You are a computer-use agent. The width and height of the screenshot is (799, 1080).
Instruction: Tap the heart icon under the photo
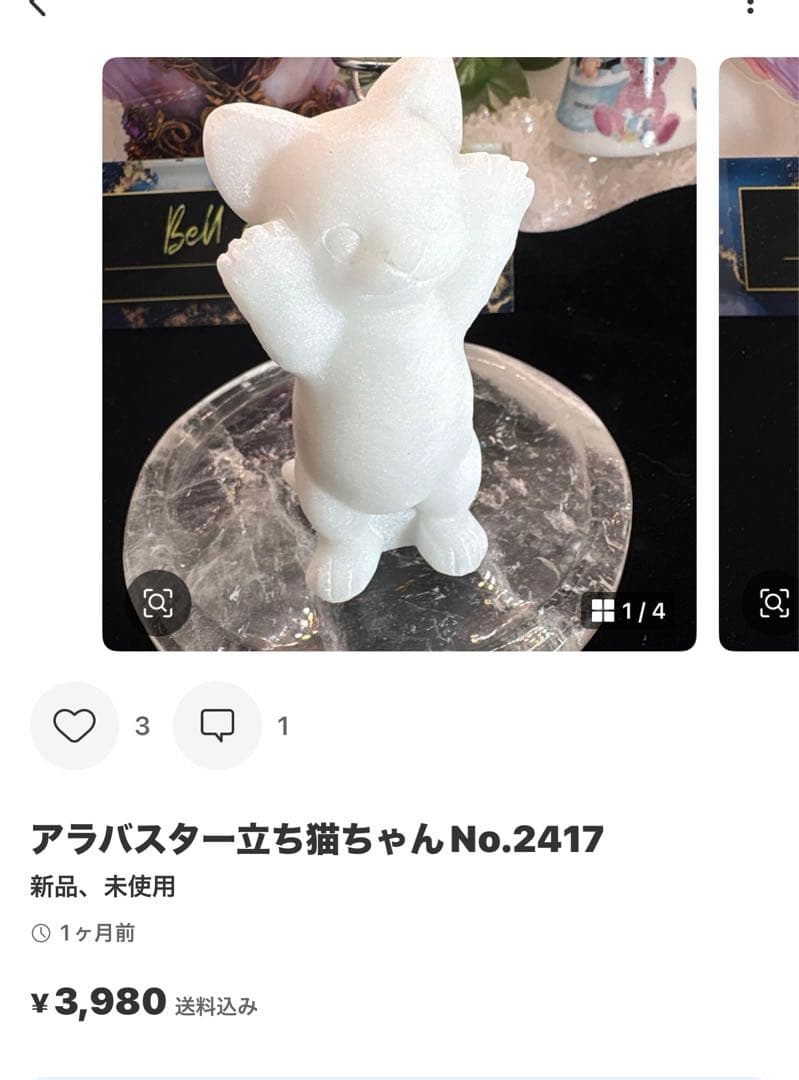click(x=73, y=723)
